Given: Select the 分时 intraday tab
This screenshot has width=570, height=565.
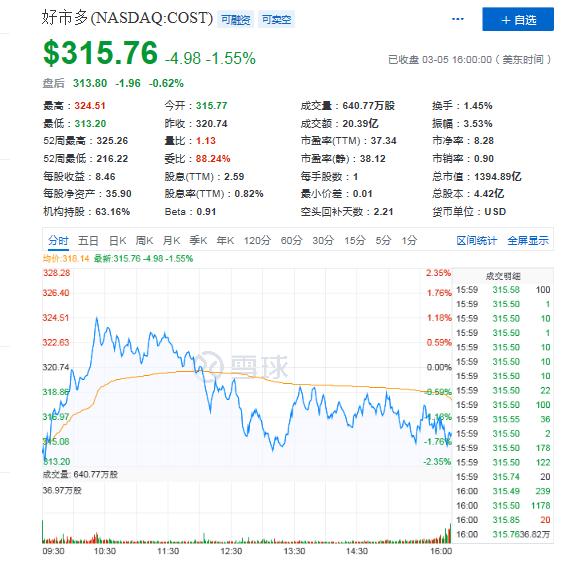Looking at the screenshot, I should [x=58, y=240].
